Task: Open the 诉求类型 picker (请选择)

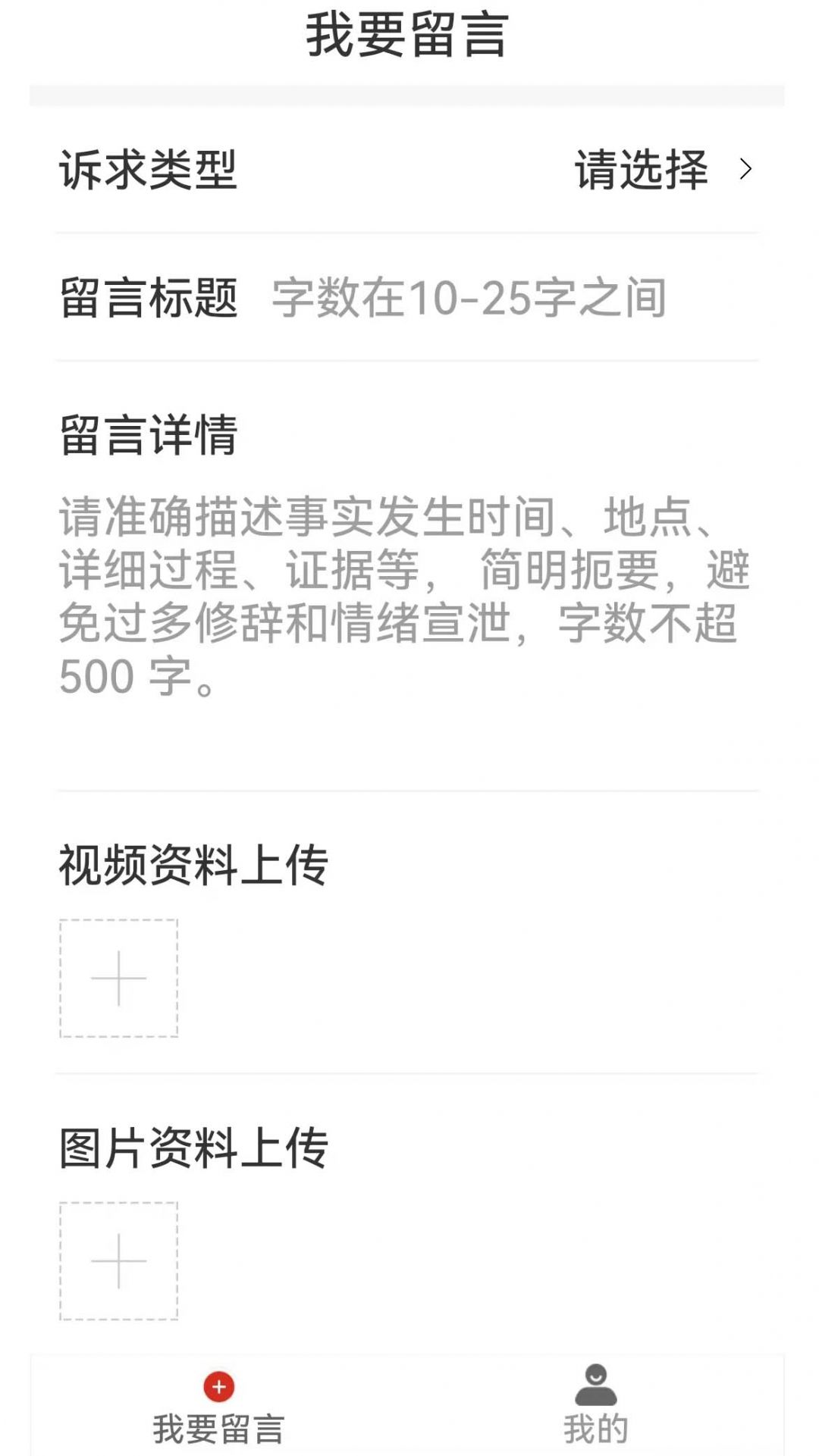Action: (x=661, y=169)
